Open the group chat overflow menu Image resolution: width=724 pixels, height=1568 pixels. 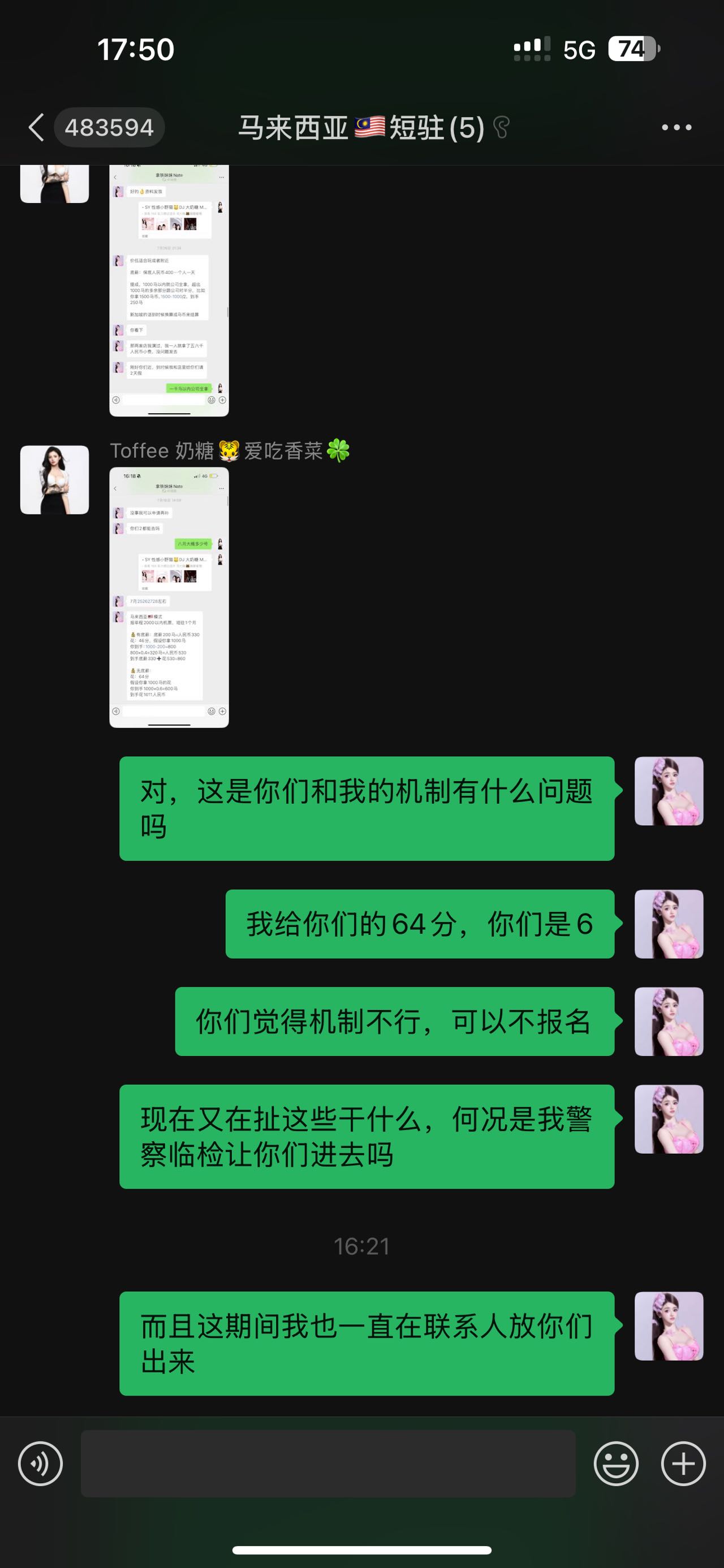click(x=676, y=127)
